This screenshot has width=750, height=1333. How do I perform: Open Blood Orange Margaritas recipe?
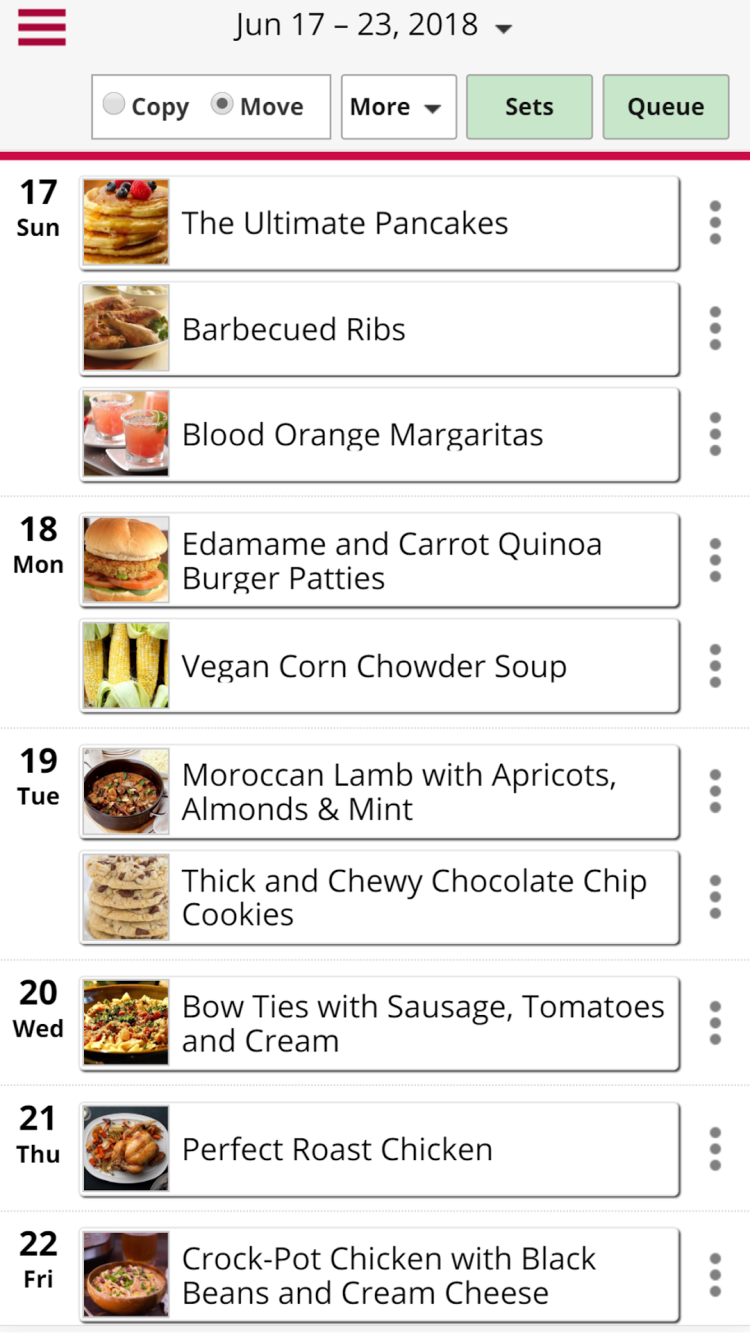(380, 435)
